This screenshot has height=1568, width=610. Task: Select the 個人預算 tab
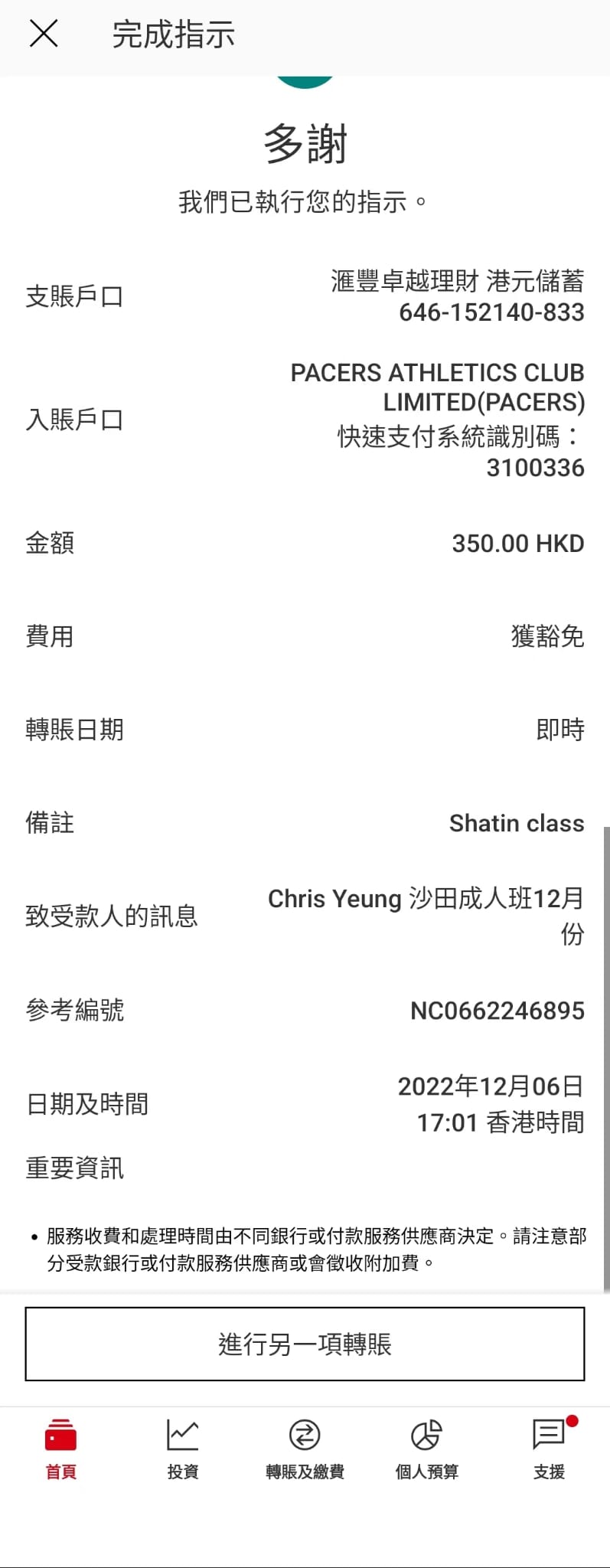point(426,1449)
